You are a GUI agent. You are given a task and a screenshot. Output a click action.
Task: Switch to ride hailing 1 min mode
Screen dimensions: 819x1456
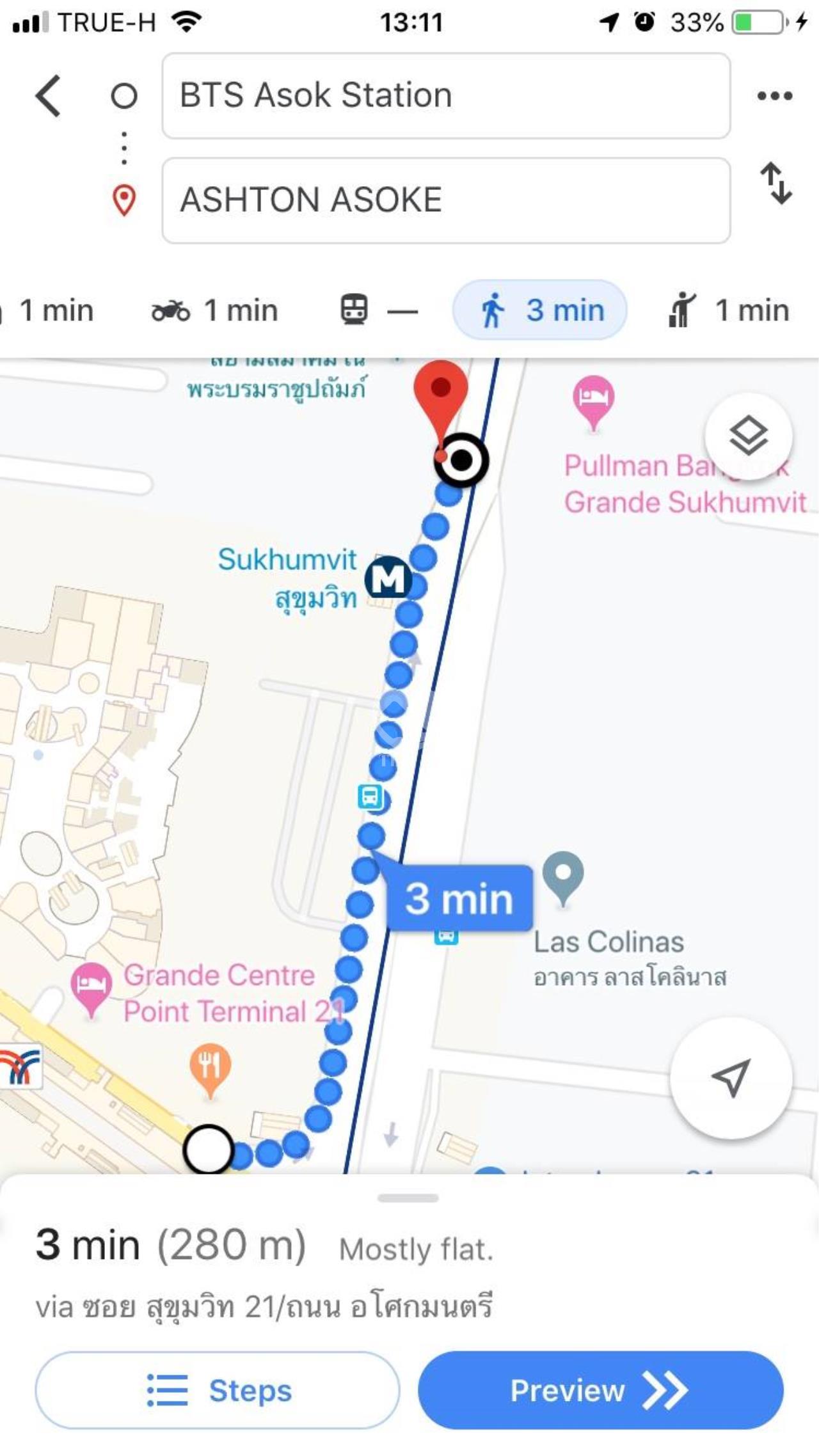coord(728,311)
